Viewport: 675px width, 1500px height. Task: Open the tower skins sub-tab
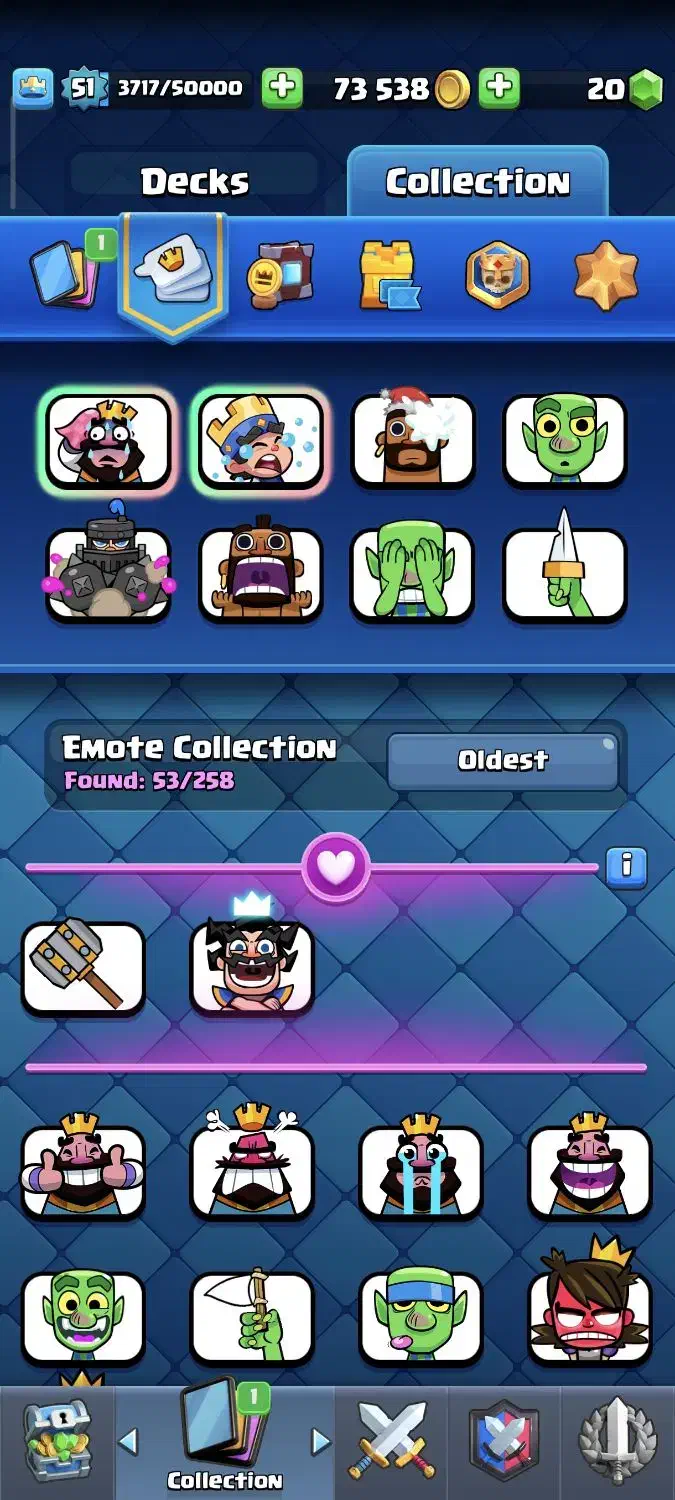pyautogui.click(x=389, y=274)
